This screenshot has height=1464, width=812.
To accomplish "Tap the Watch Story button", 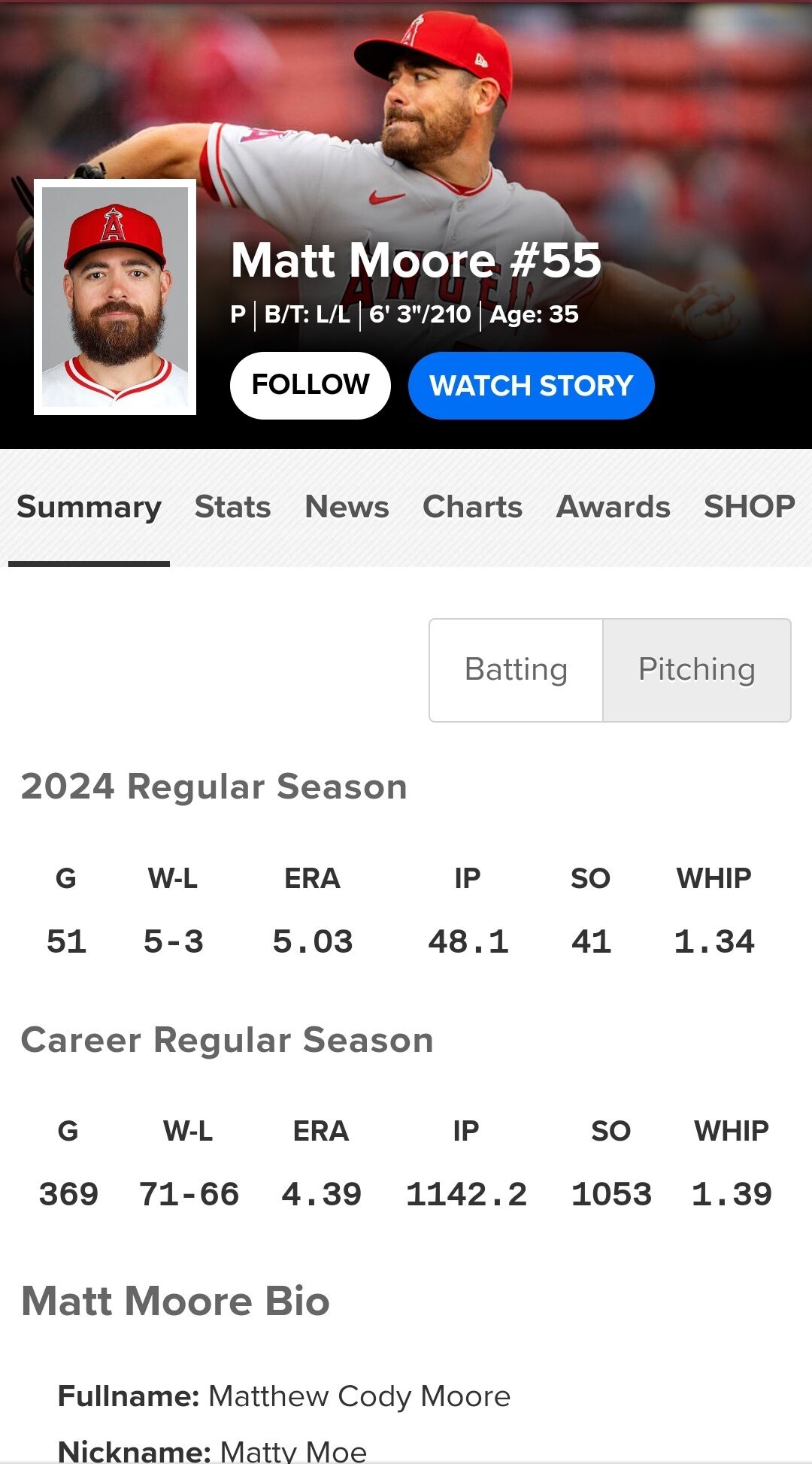I will [x=531, y=385].
